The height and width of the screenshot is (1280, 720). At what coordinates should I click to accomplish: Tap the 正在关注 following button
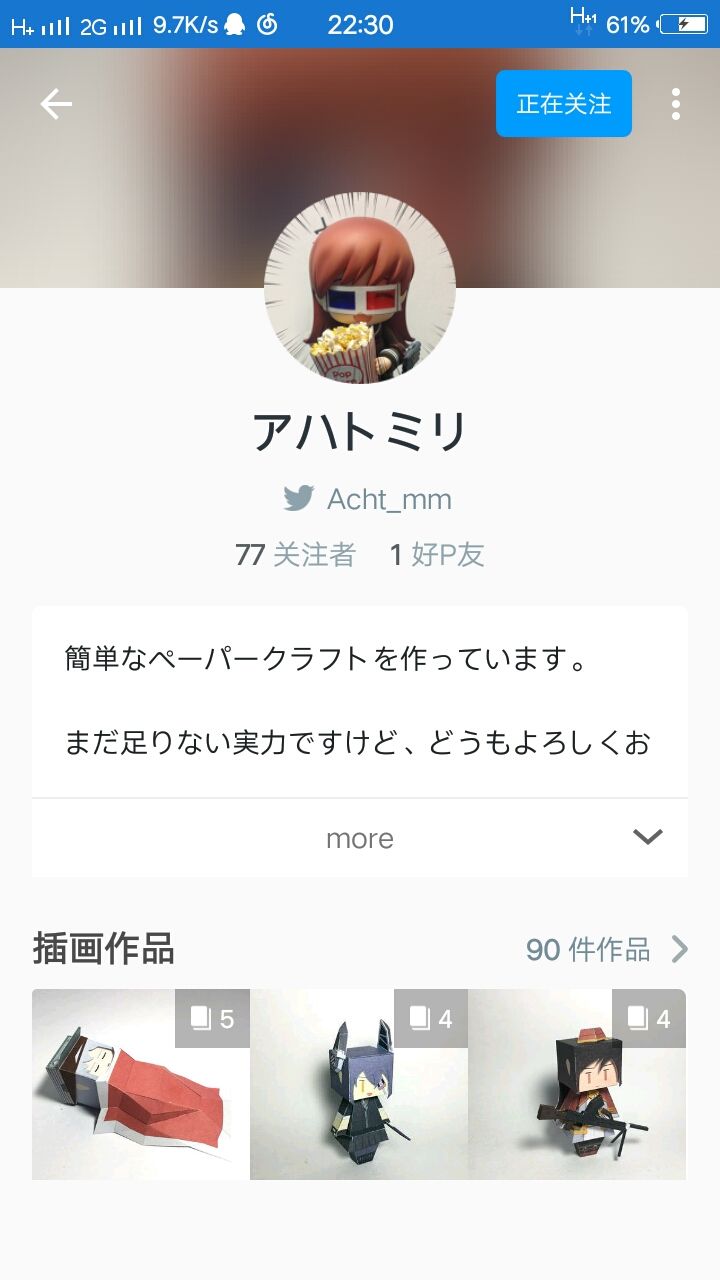point(563,104)
